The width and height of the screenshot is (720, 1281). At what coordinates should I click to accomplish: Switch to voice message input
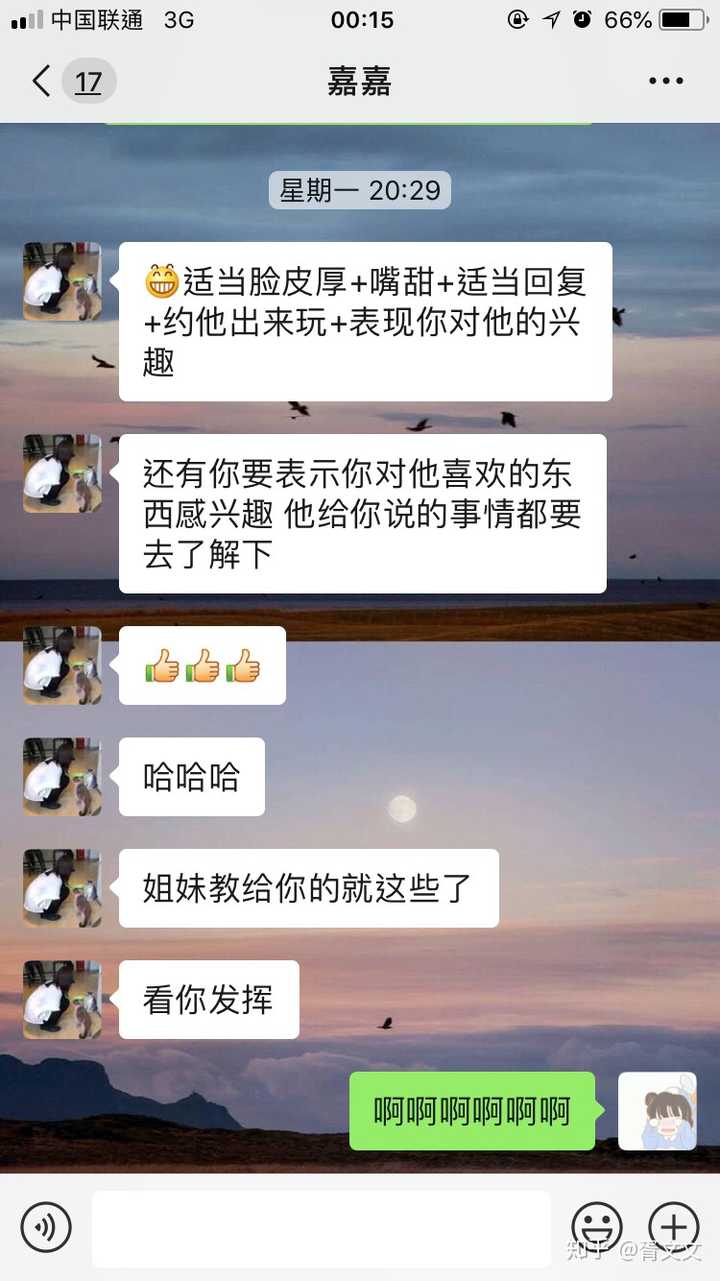click(46, 1227)
